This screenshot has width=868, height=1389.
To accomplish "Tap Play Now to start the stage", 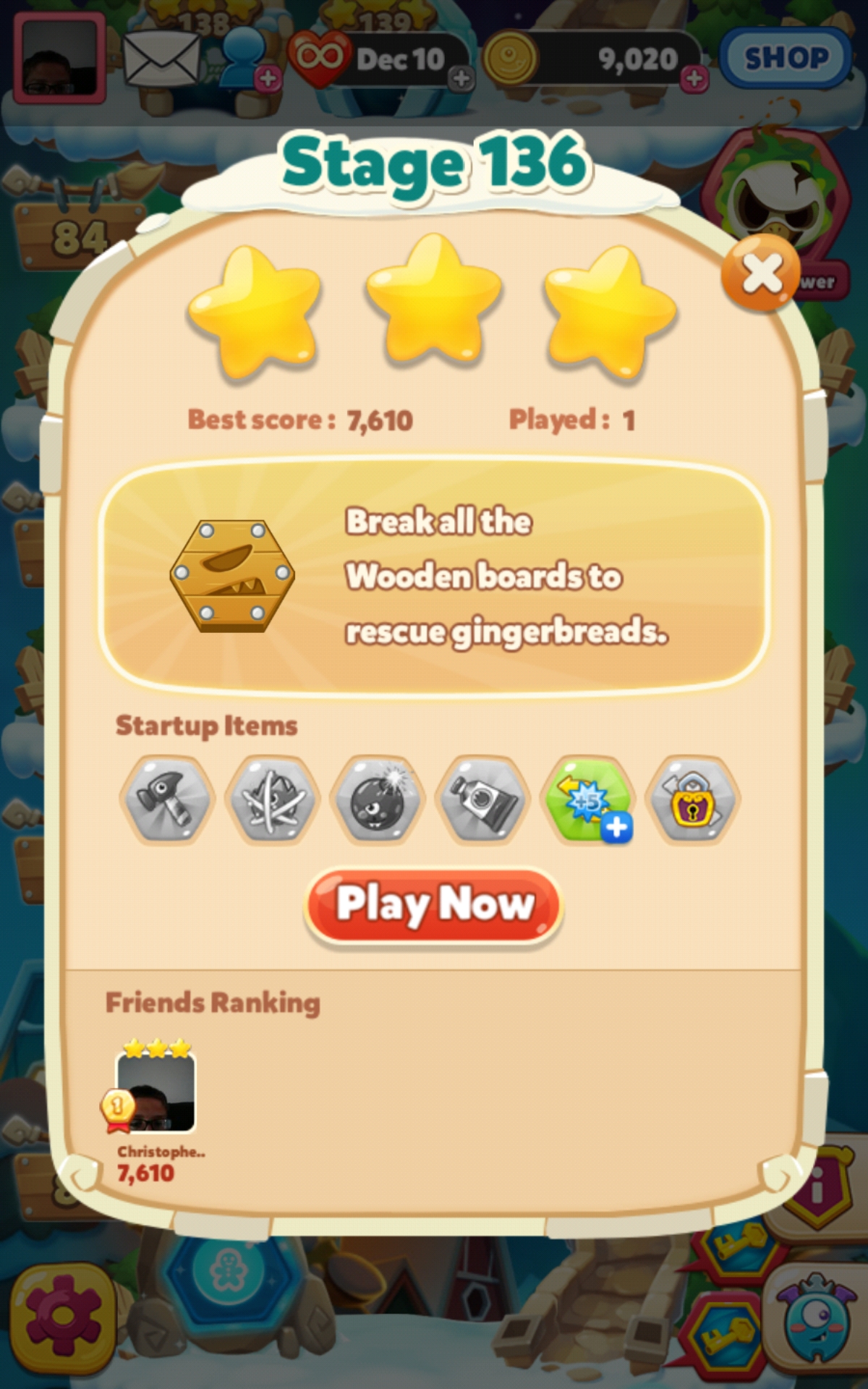I will pyautogui.click(x=434, y=904).
